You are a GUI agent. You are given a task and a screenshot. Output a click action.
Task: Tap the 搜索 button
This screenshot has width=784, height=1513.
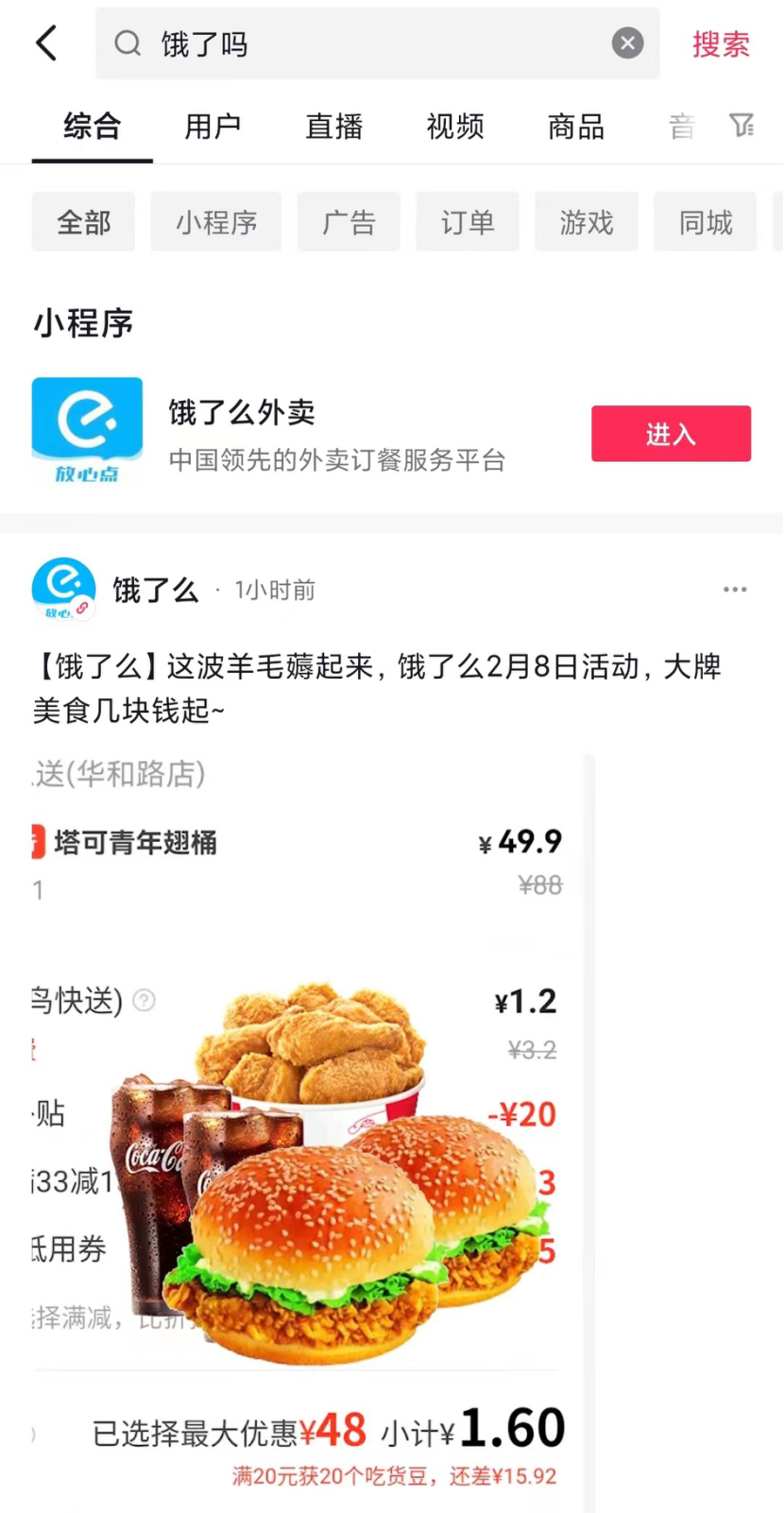point(721,43)
